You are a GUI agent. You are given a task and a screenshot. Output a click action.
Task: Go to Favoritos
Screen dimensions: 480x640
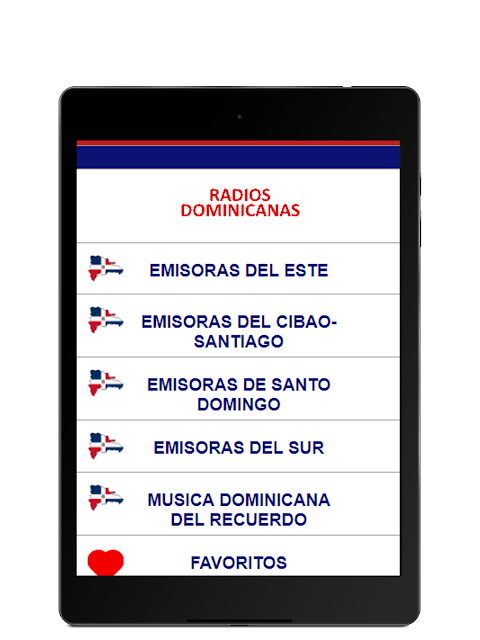click(x=238, y=556)
